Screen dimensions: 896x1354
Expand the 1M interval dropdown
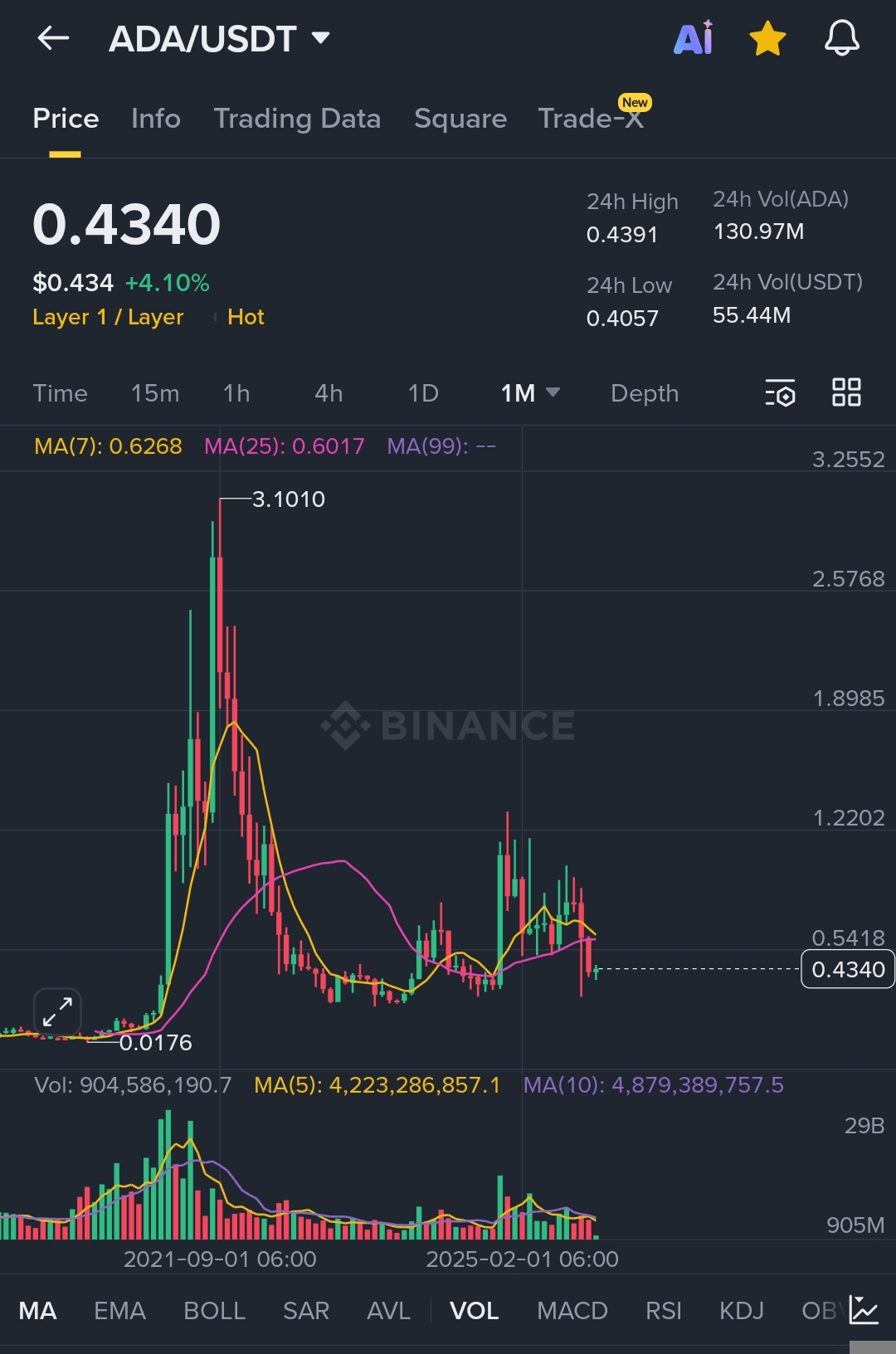[x=530, y=393]
